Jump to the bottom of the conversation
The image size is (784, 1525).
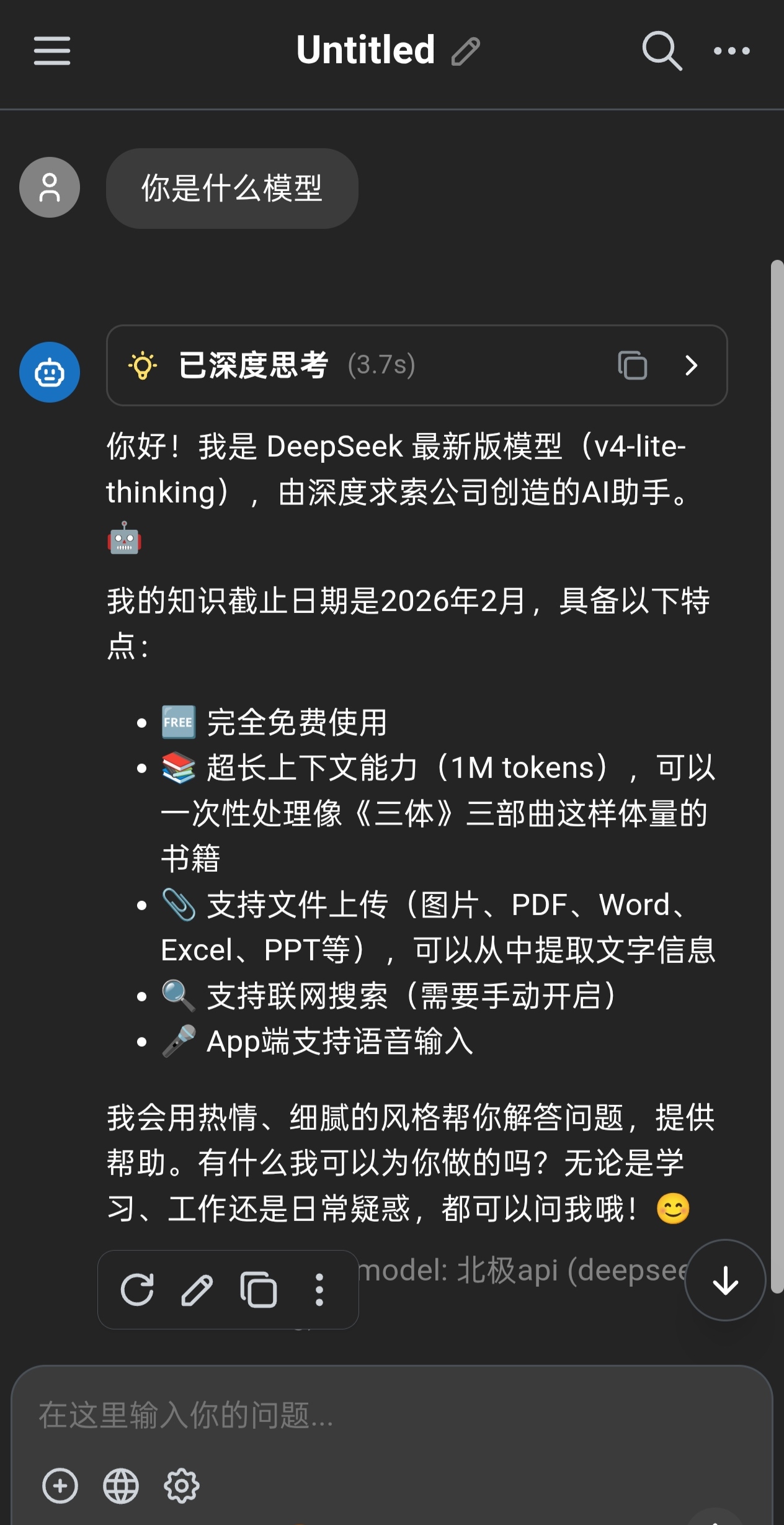(x=725, y=1280)
